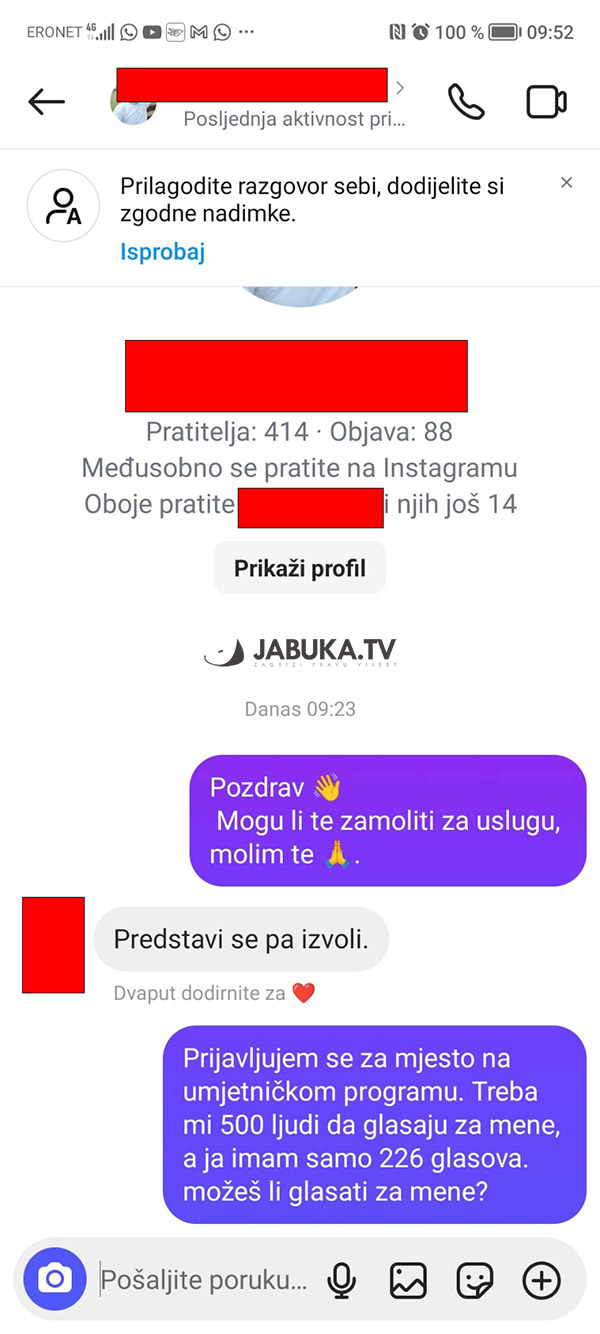Viewport: 600px width, 1334px height.
Task: Start a voice call
Action: pyautogui.click(x=466, y=102)
